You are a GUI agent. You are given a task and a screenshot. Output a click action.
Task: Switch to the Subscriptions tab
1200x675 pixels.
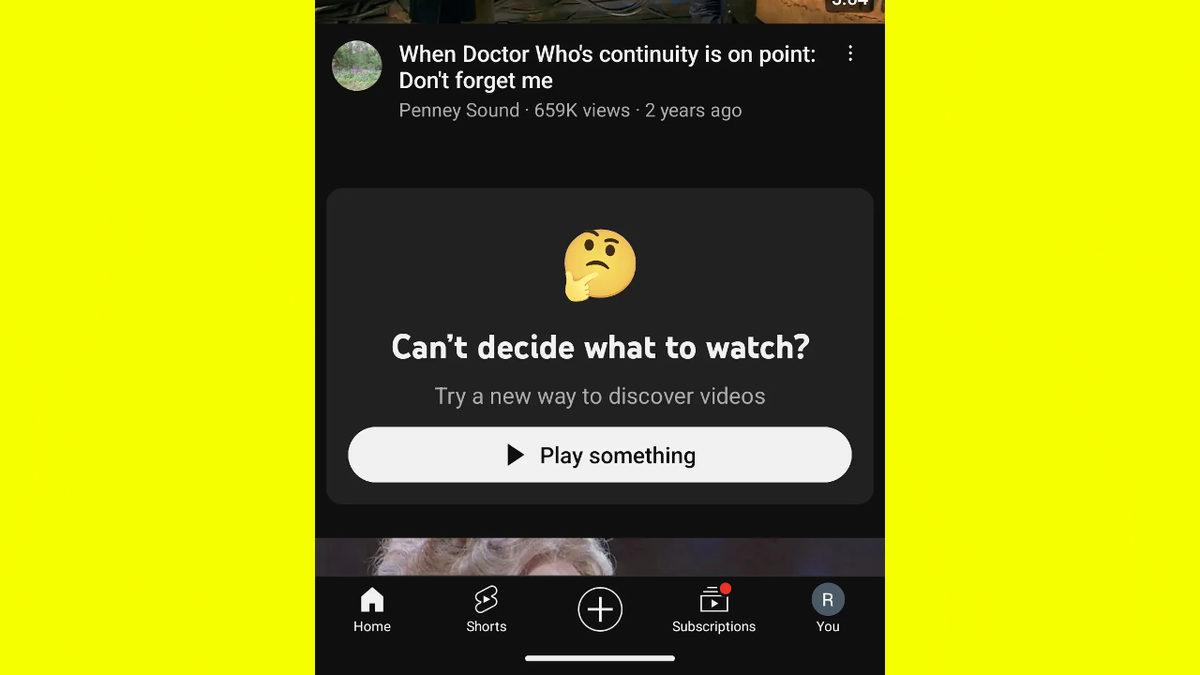click(713, 610)
